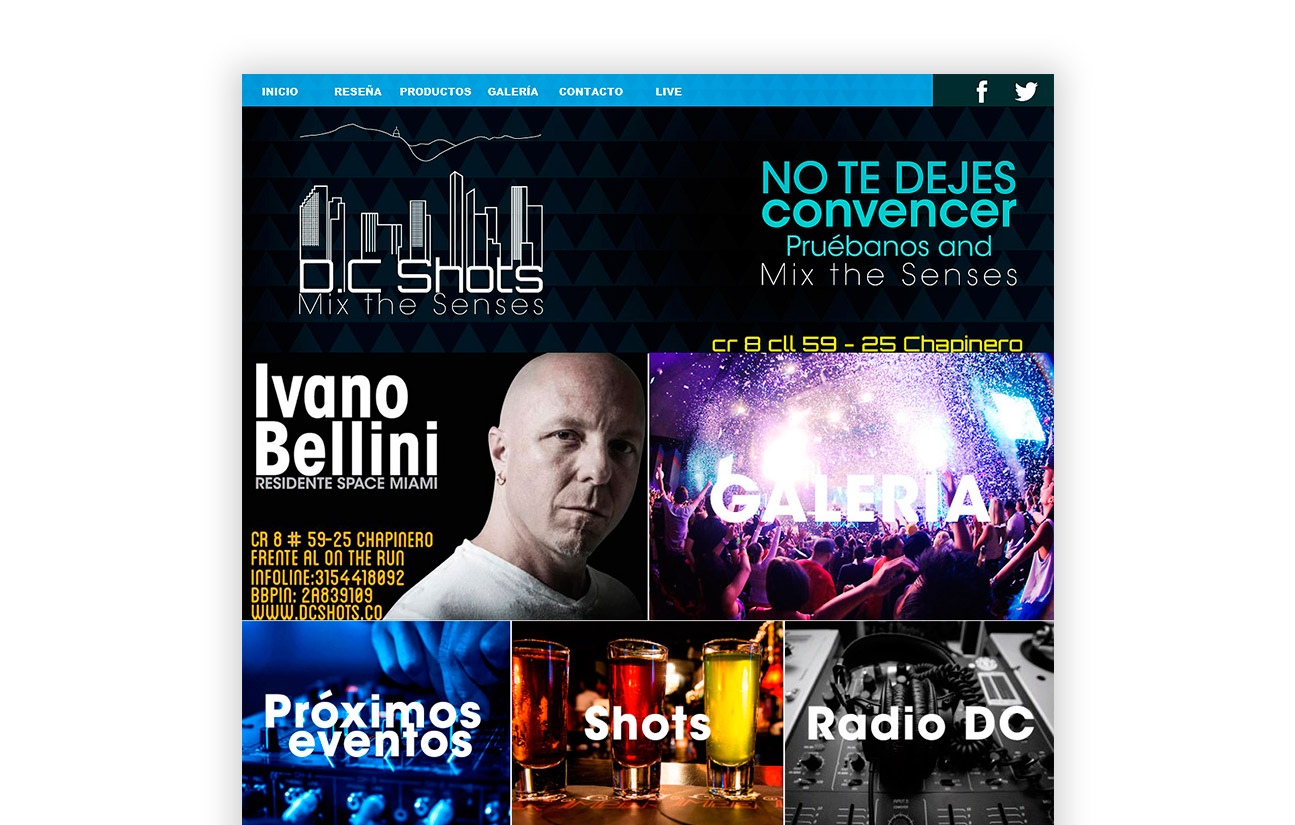The image size is (1295, 825).
Task: Visit the Facebook page
Action: [982, 92]
